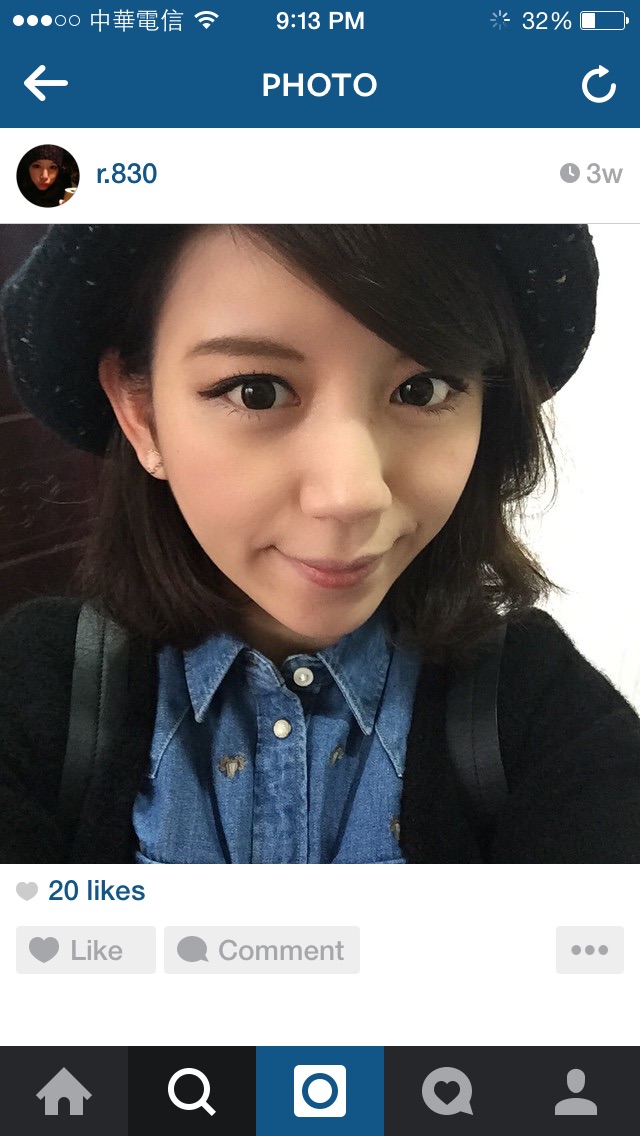Switch to the Activity tab
This screenshot has width=640, height=1136.
coord(447,1091)
